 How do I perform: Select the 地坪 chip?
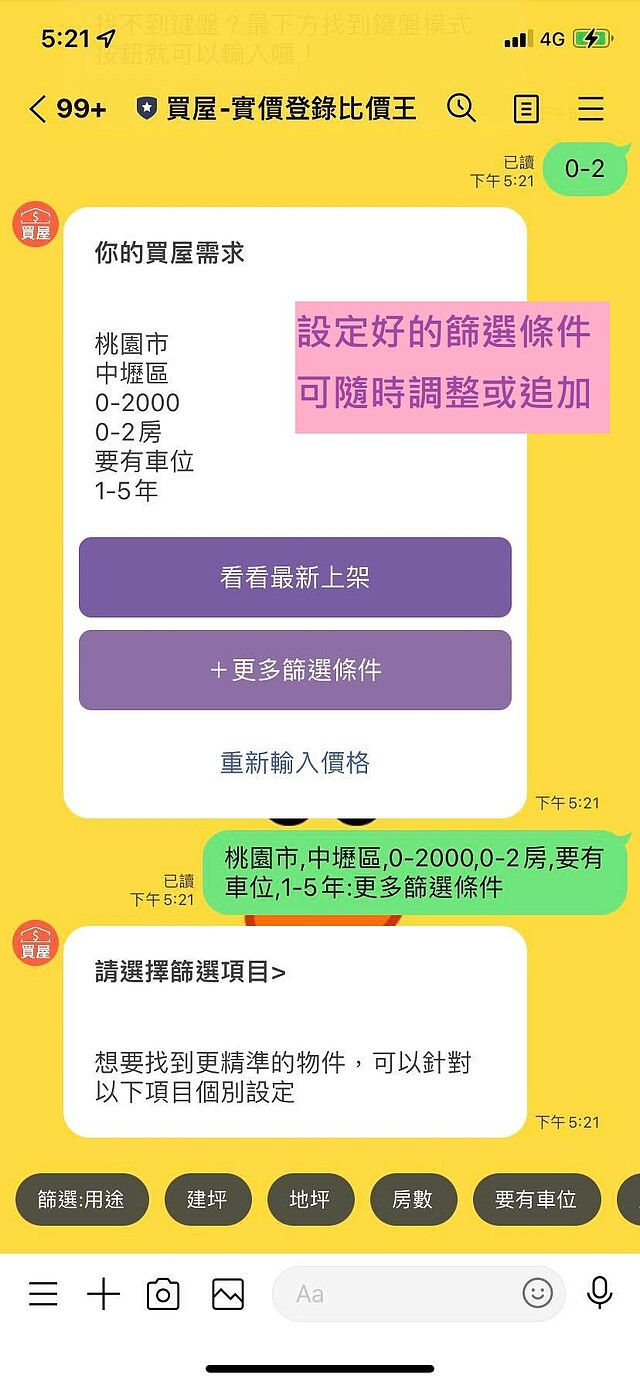click(x=309, y=1199)
